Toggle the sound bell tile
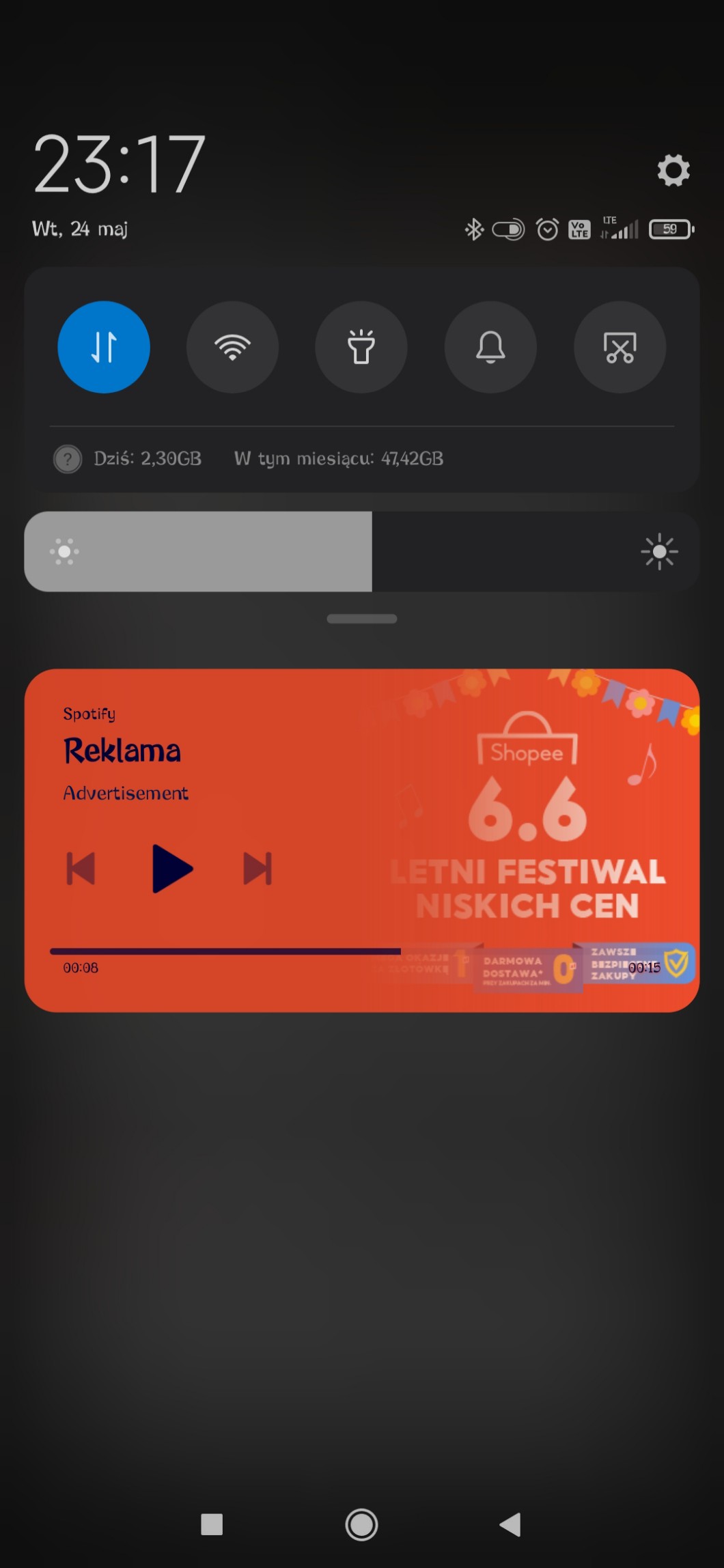Viewport: 724px width, 1568px height. click(490, 347)
